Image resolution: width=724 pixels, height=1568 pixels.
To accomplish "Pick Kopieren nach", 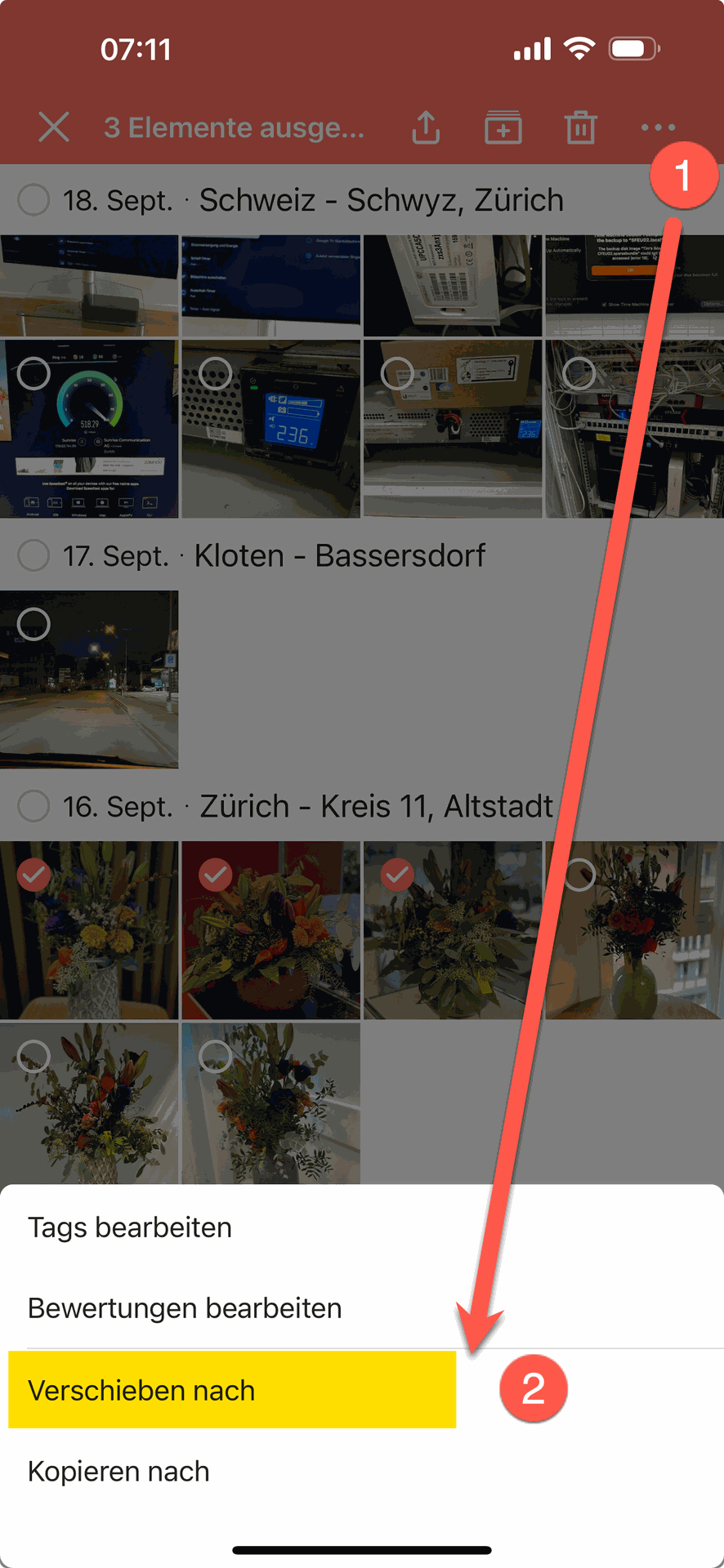I will pyautogui.click(x=118, y=1472).
